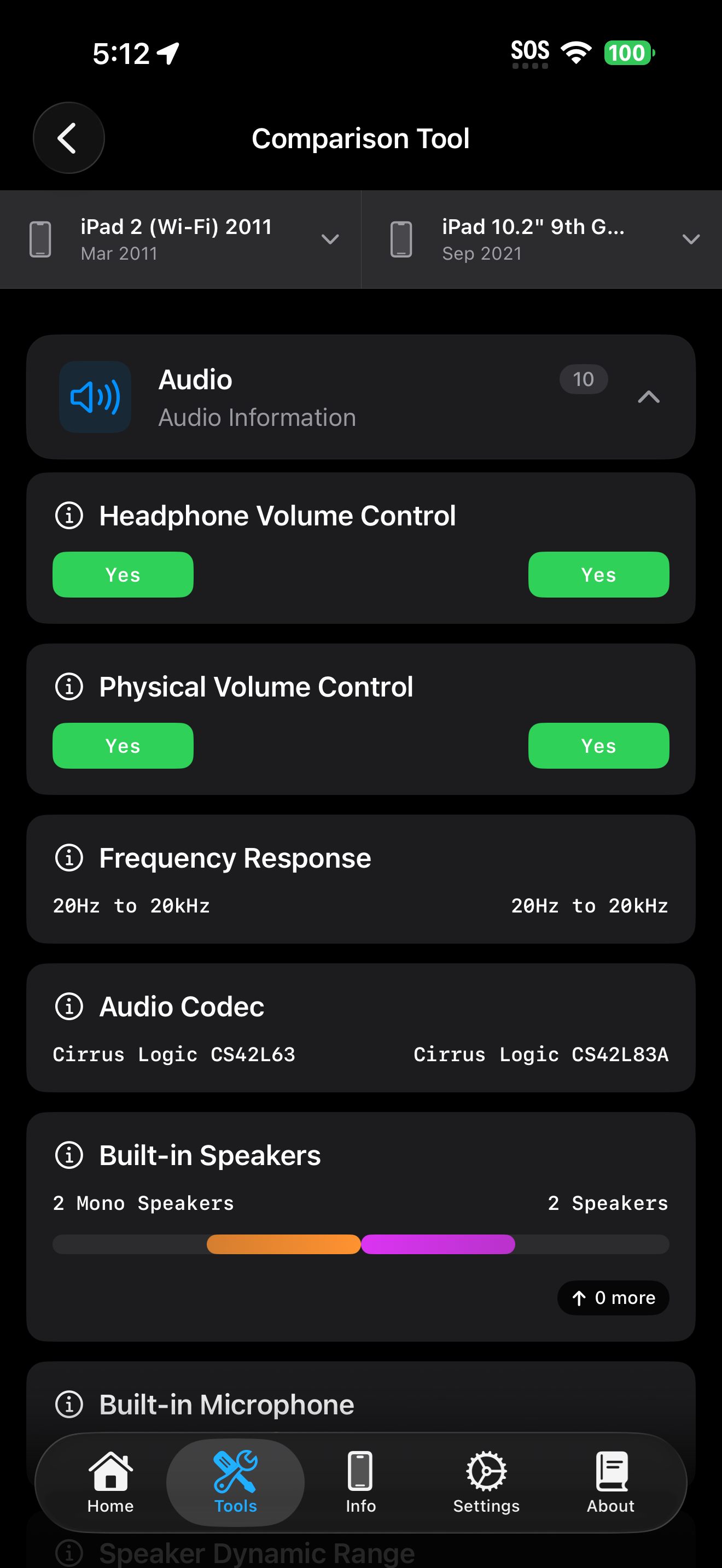Image resolution: width=722 pixels, height=1568 pixels.
Task: Tap the speakers comparison bar
Action: click(360, 1244)
